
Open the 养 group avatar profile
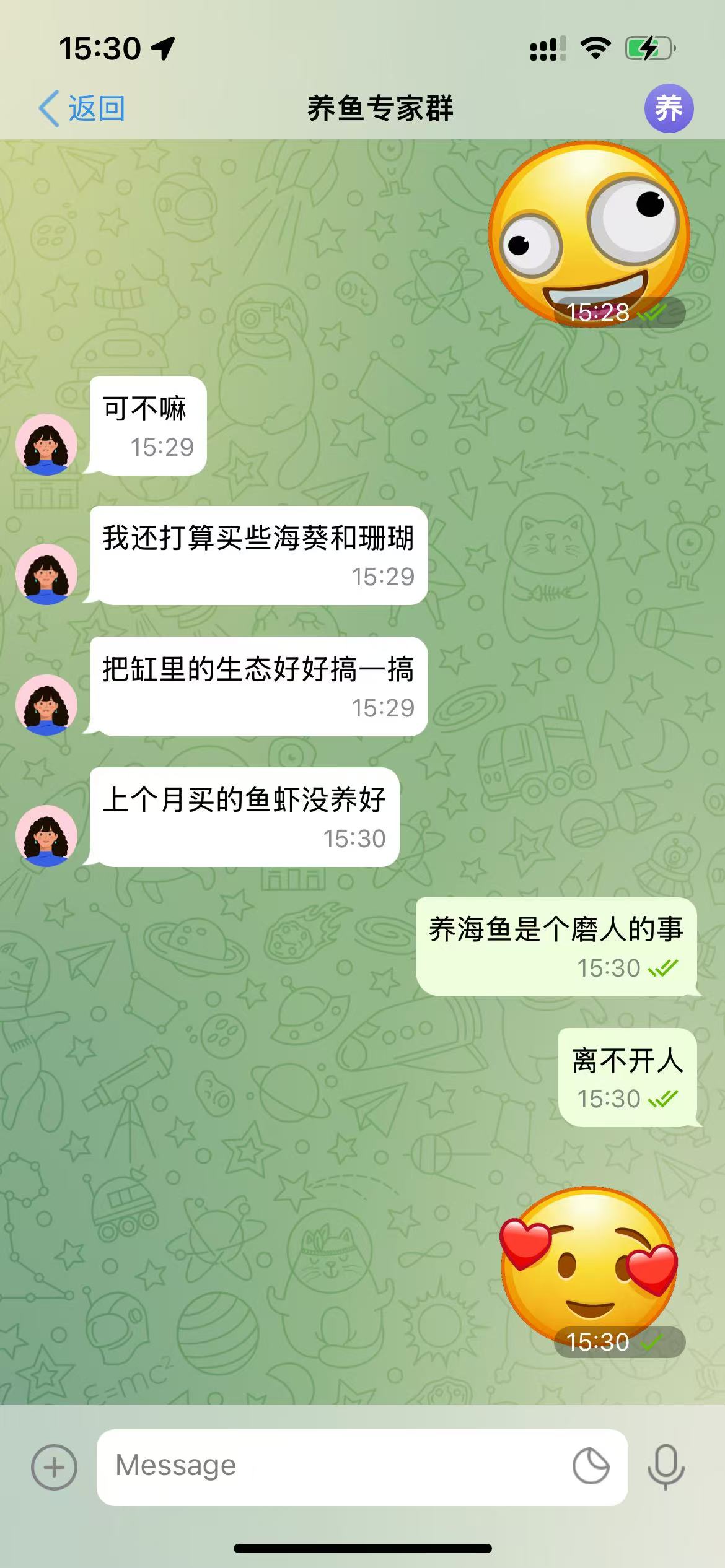pyautogui.click(x=669, y=108)
